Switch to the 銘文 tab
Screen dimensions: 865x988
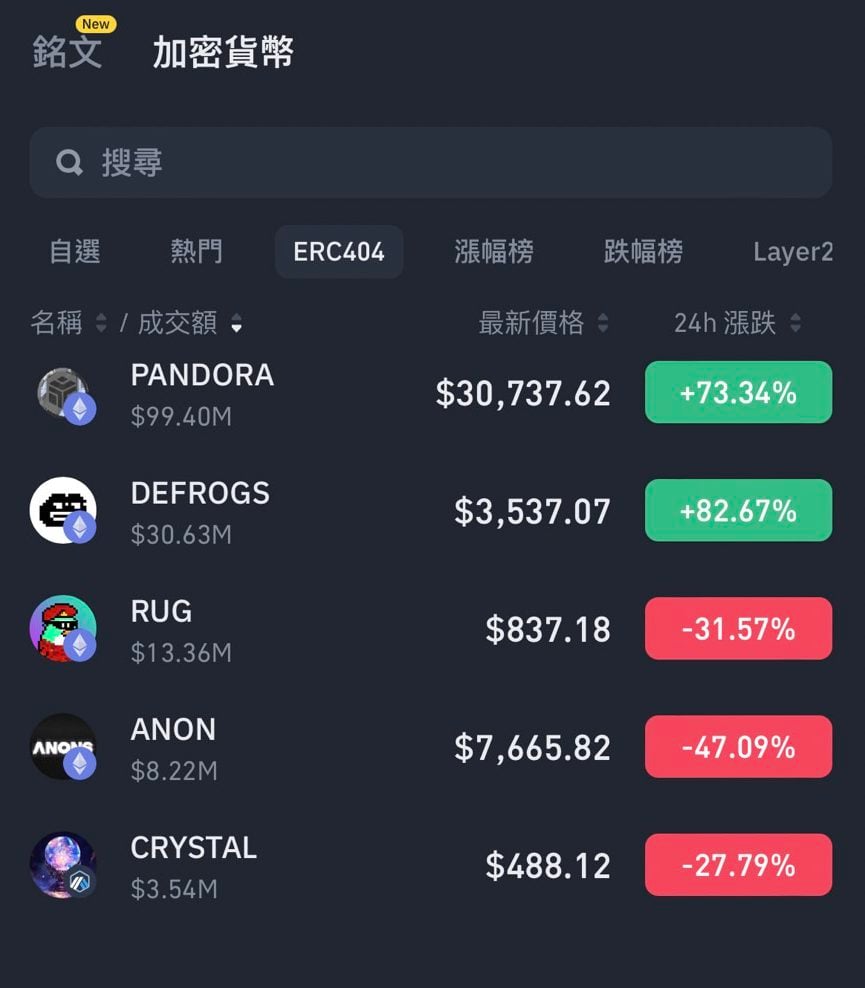pyautogui.click(x=67, y=52)
